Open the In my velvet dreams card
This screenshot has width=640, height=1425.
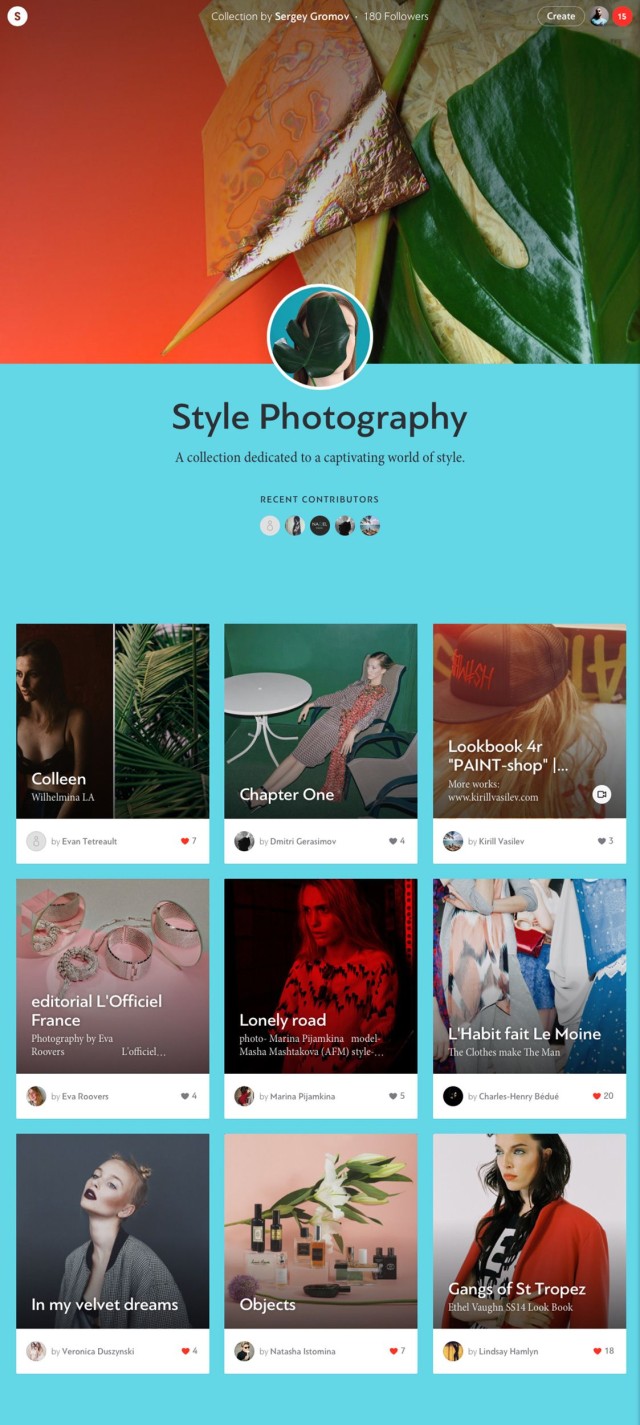[112, 1230]
